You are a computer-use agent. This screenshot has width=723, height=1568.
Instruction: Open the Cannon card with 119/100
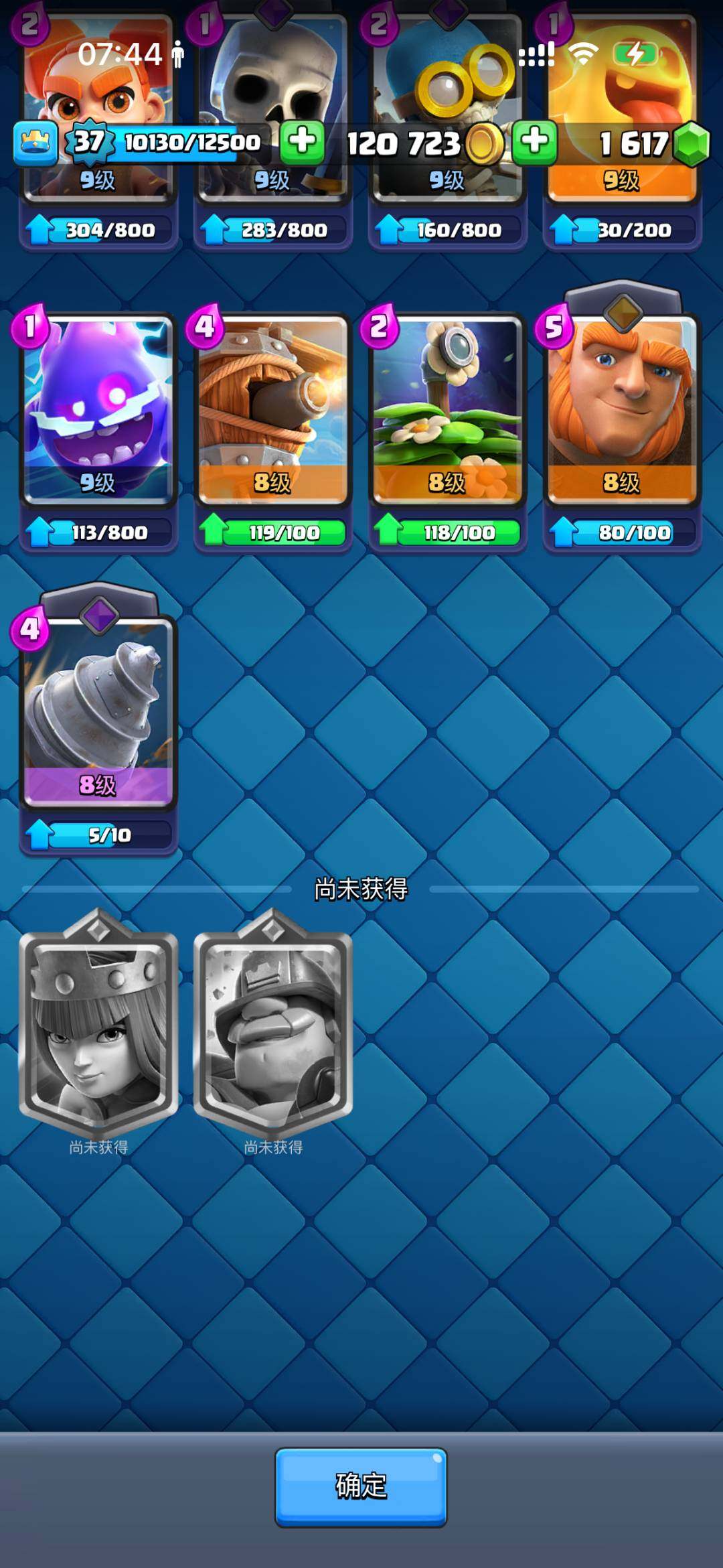coord(272,410)
